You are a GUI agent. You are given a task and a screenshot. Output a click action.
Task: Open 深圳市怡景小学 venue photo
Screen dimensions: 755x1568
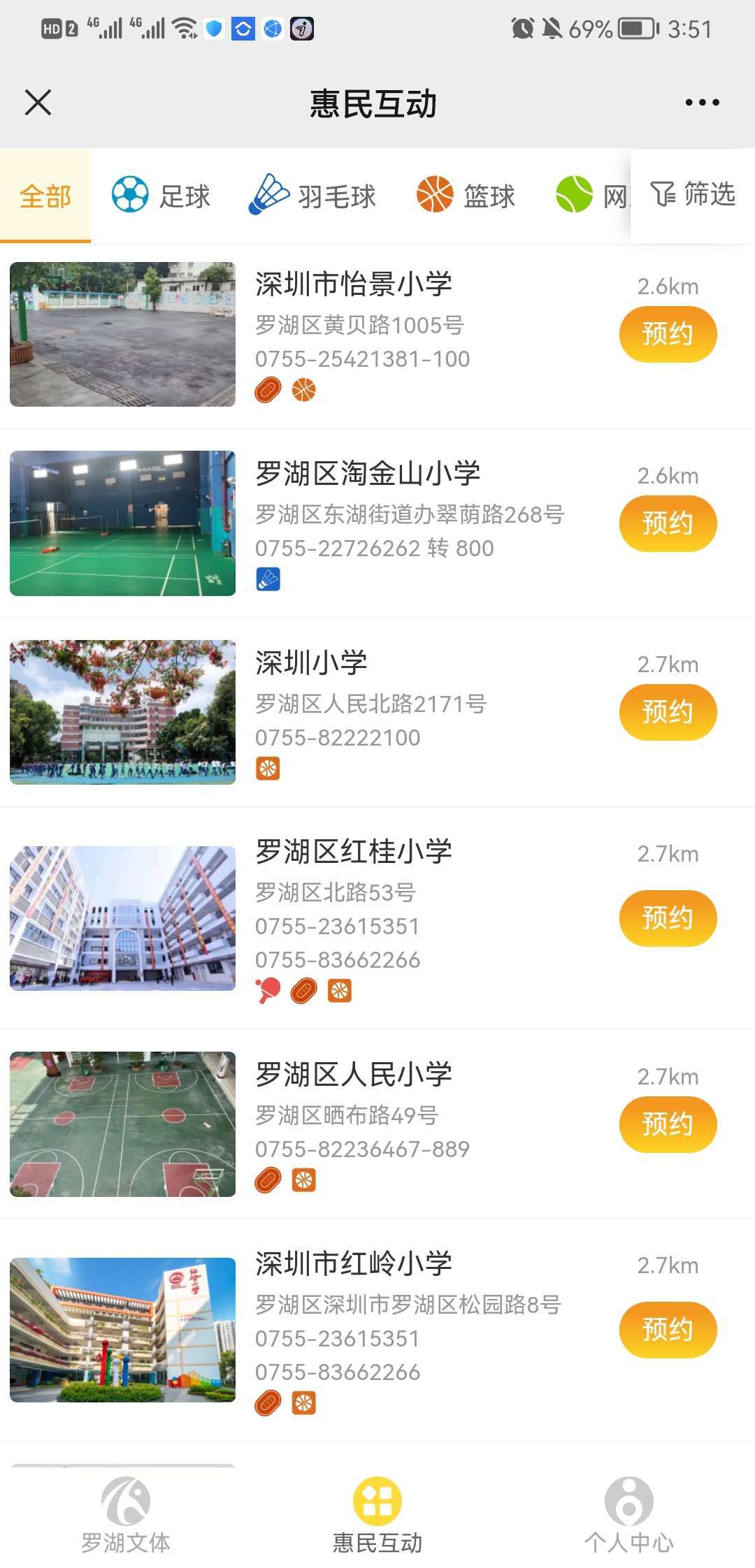click(123, 334)
